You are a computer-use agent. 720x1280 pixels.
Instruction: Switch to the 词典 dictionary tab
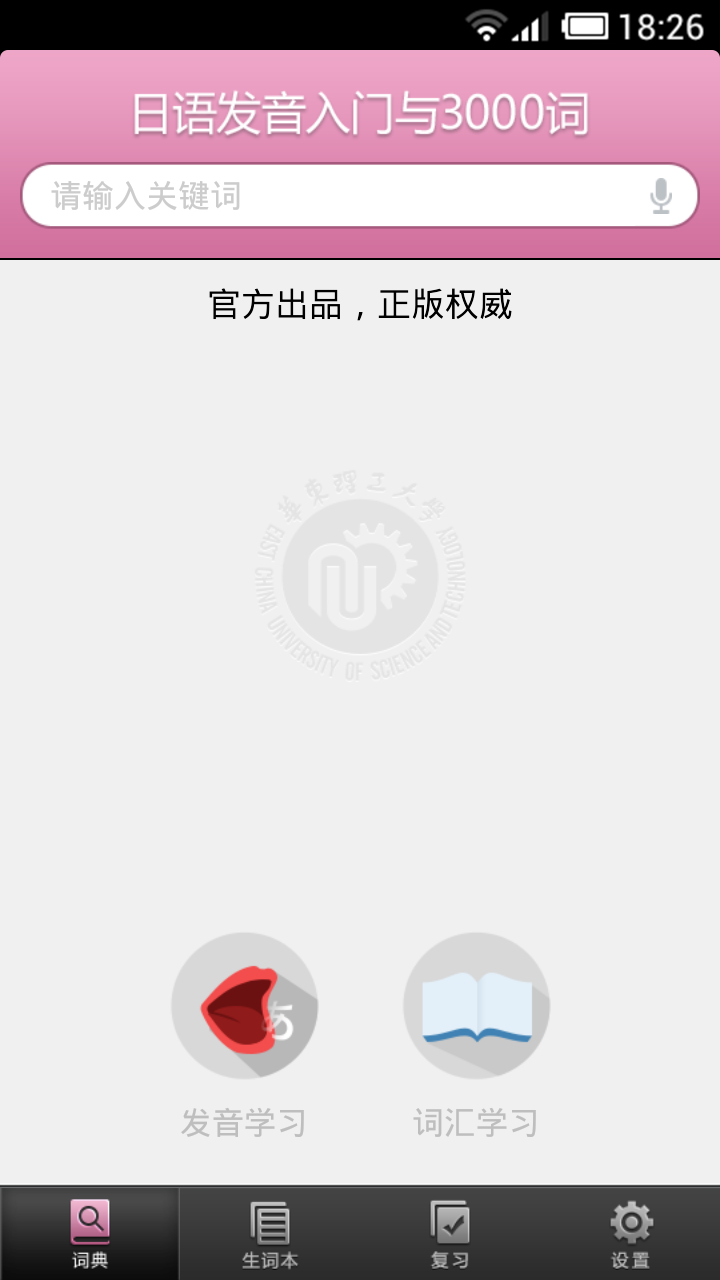(90, 1234)
